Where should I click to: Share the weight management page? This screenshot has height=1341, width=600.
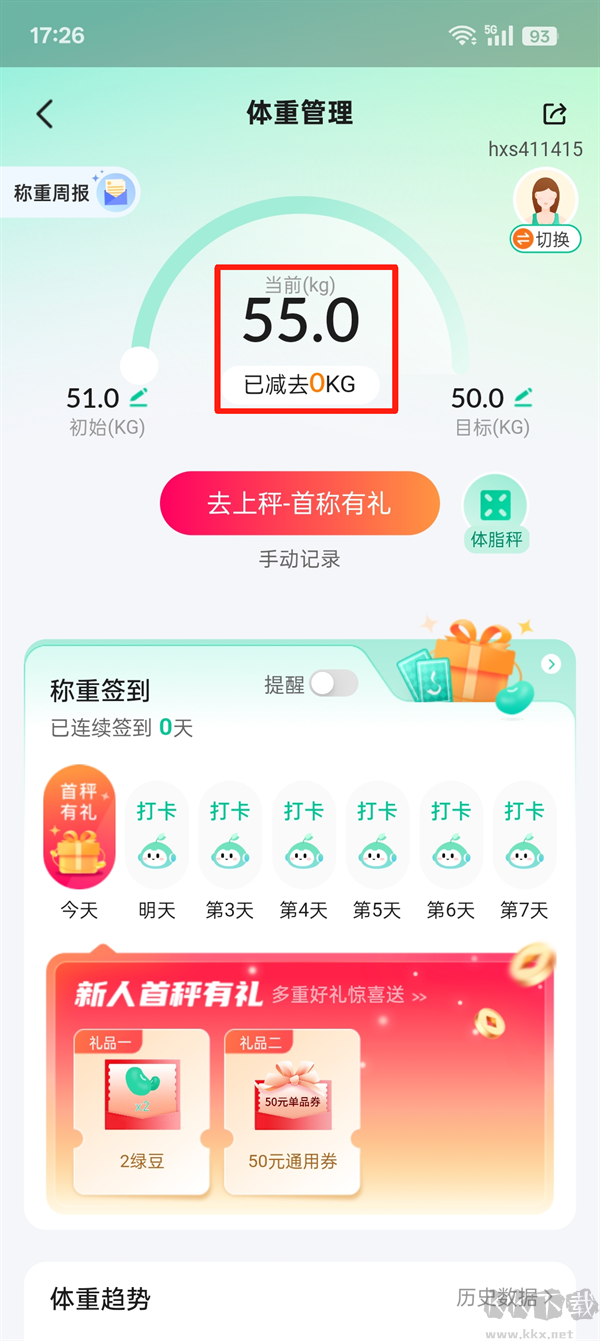point(554,114)
